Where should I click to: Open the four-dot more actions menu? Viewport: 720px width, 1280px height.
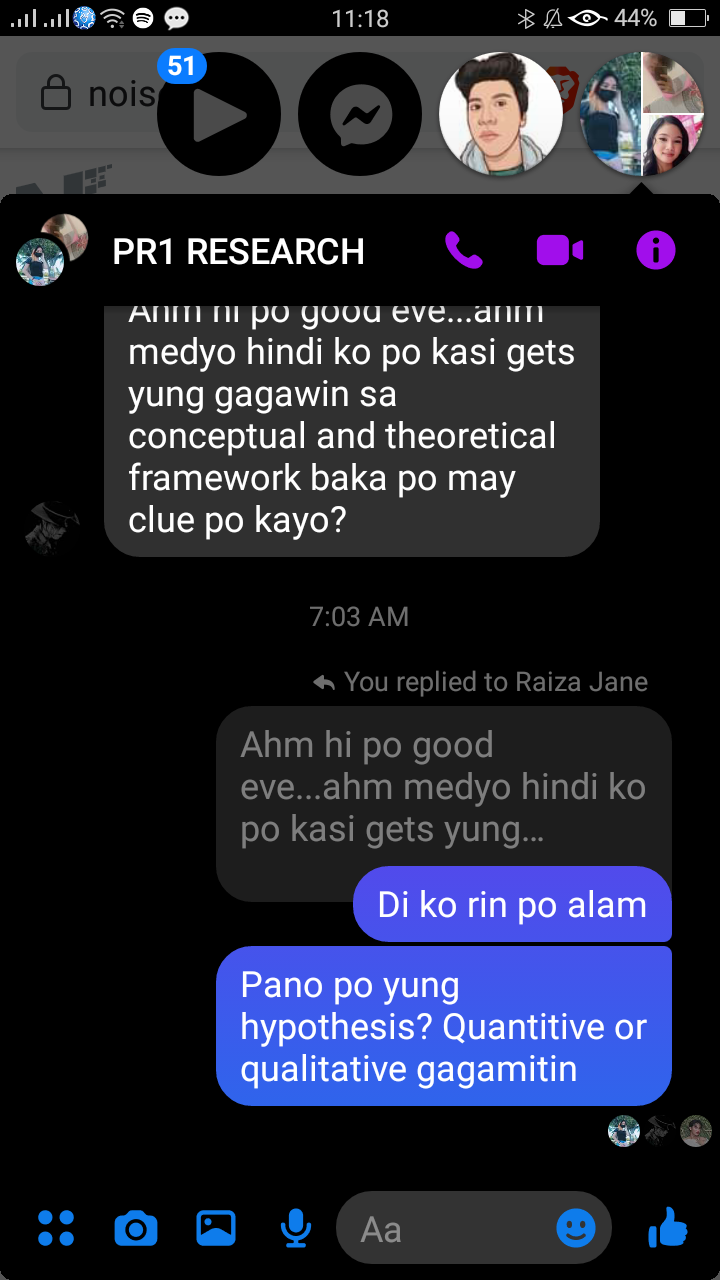tap(56, 1228)
